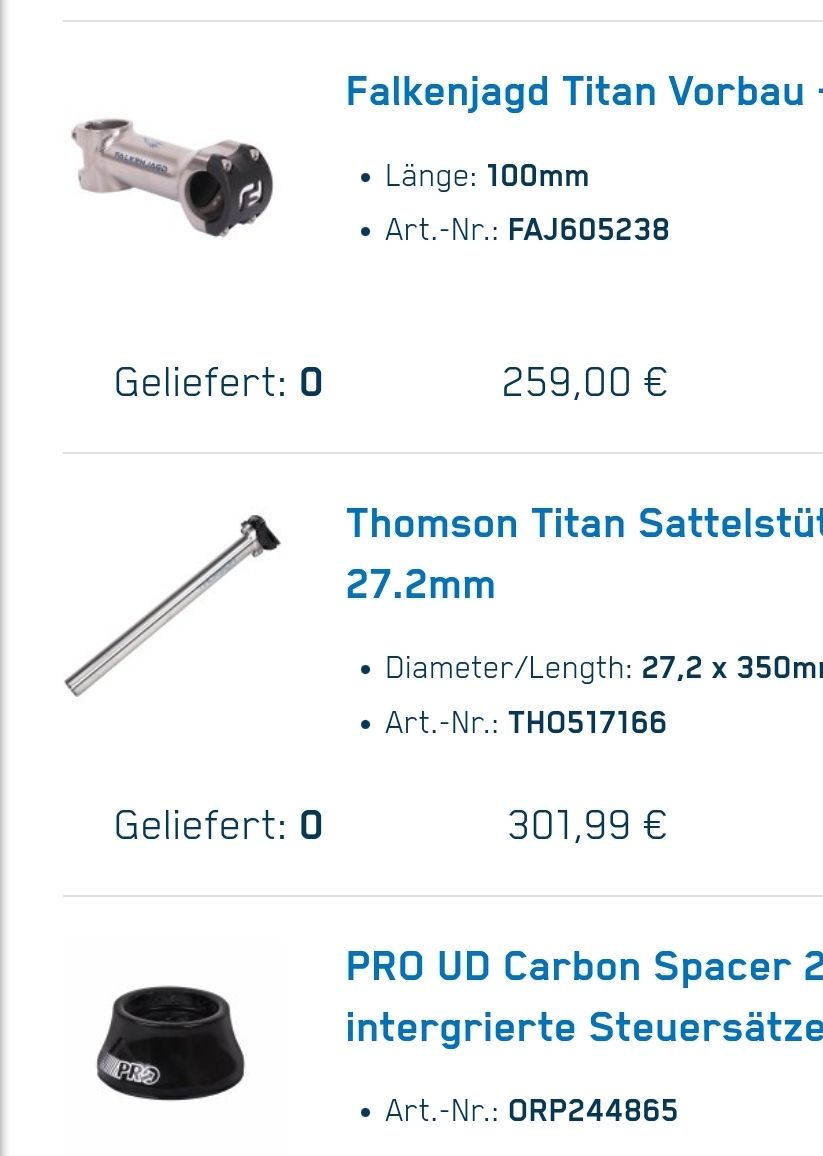Tap the Thomson titanium seatpost image
This screenshot has height=1156, width=823.
(x=172, y=605)
